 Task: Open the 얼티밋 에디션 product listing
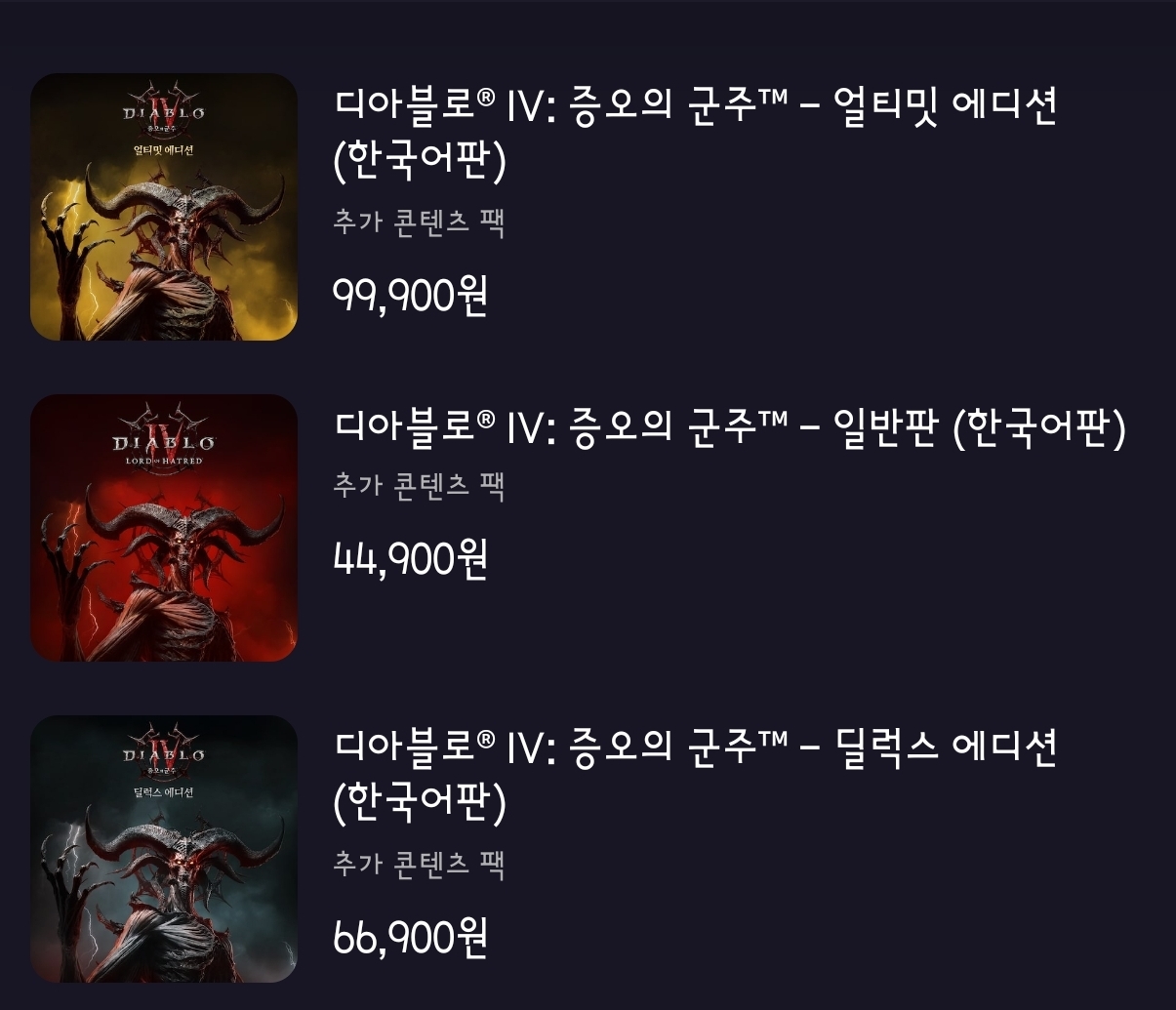pos(695,105)
